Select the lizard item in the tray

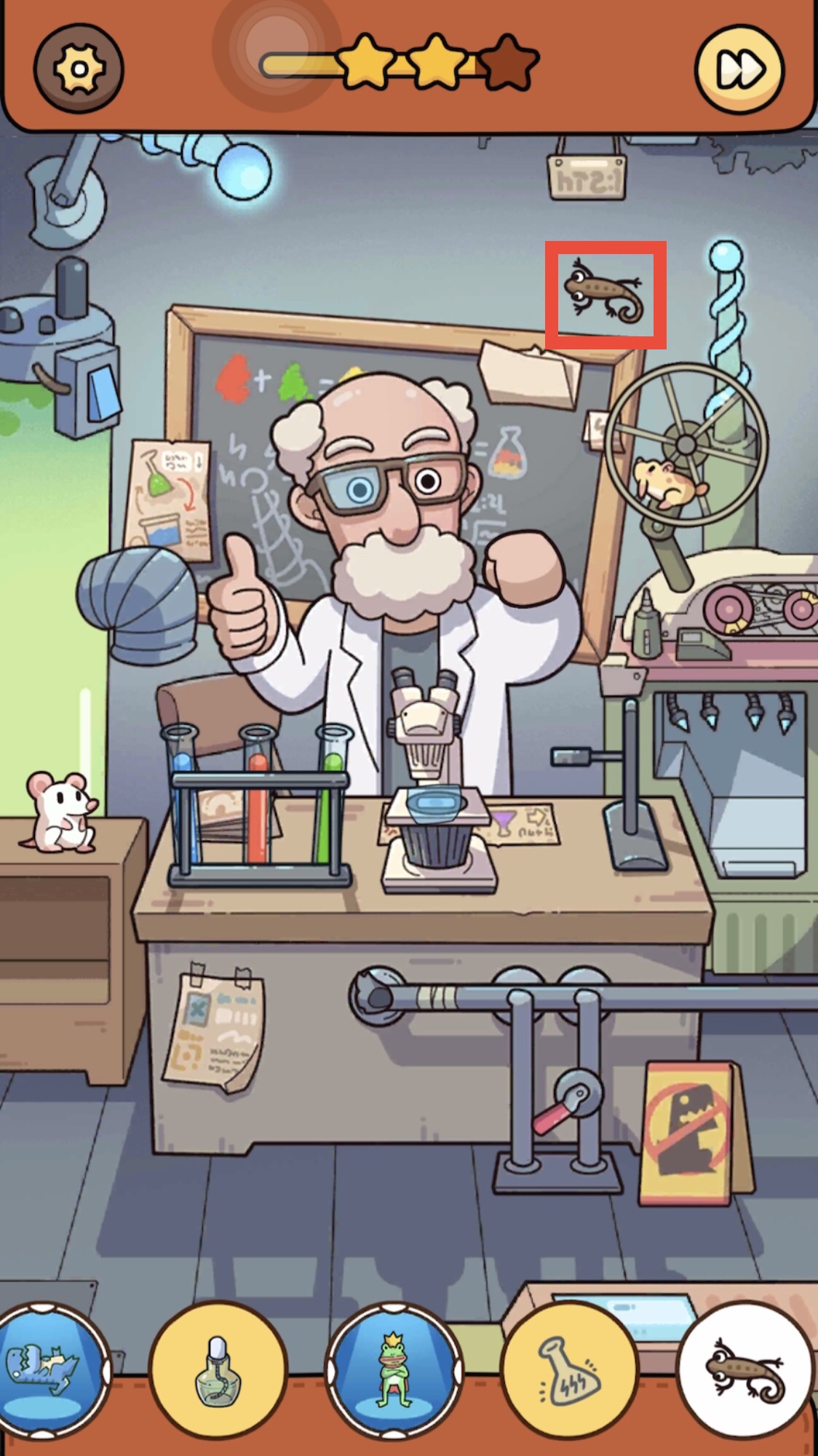(747, 1369)
